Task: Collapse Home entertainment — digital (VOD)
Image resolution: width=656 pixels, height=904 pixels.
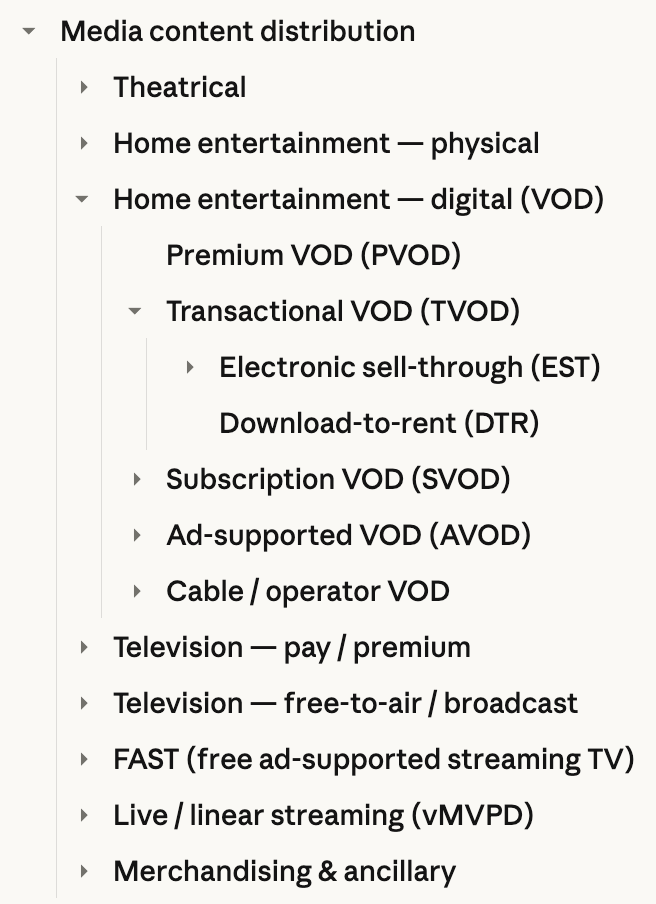Action: tap(82, 199)
